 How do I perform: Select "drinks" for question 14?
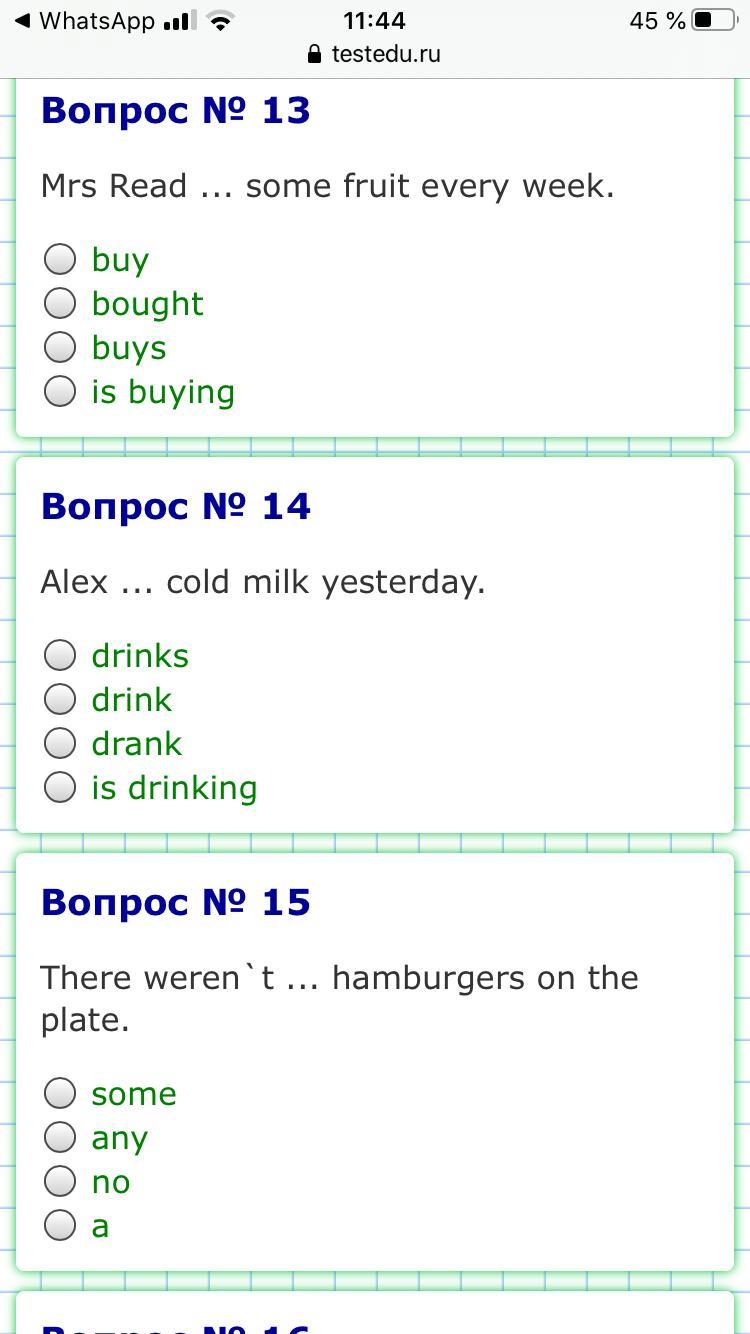(60, 655)
